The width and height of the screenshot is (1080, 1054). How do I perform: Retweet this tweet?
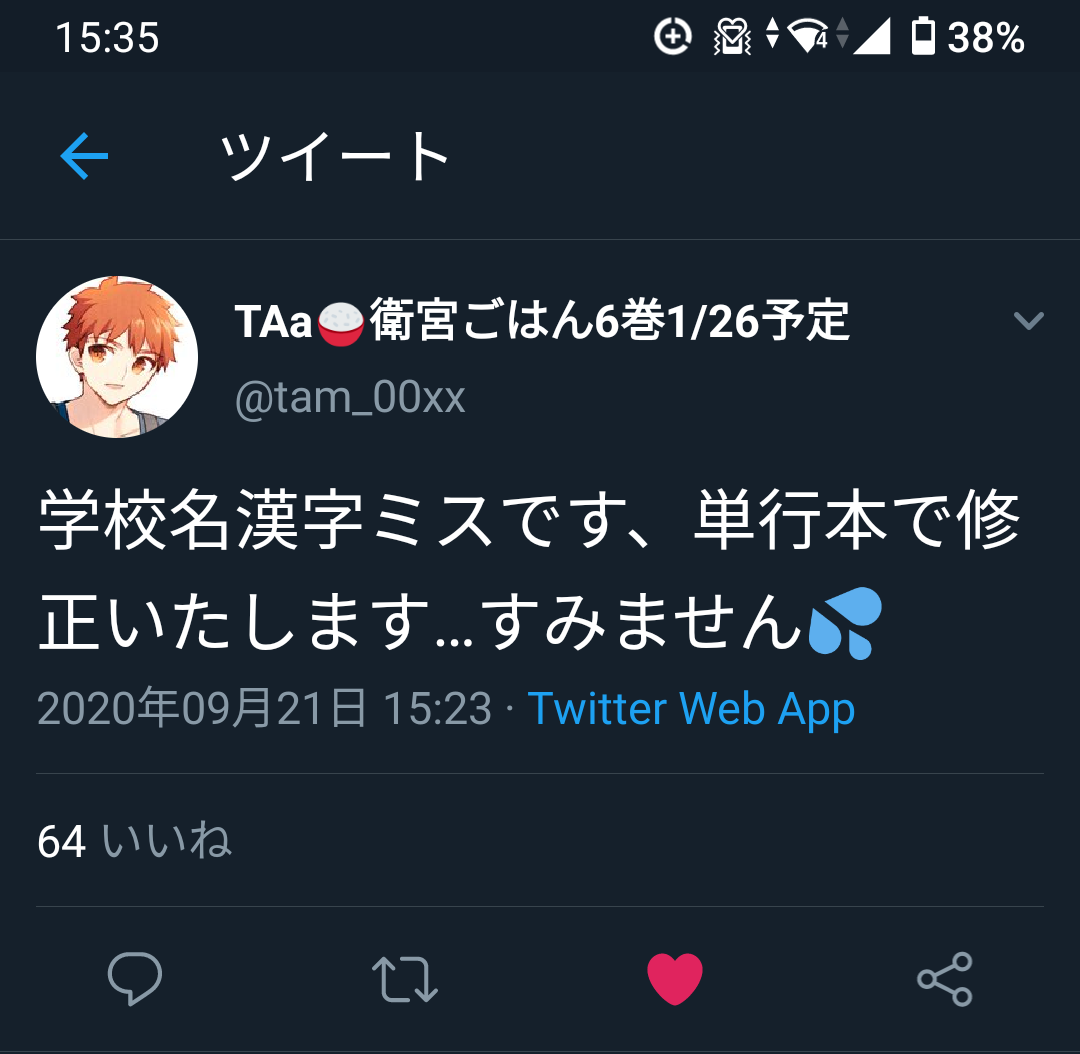(x=405, y=978)
